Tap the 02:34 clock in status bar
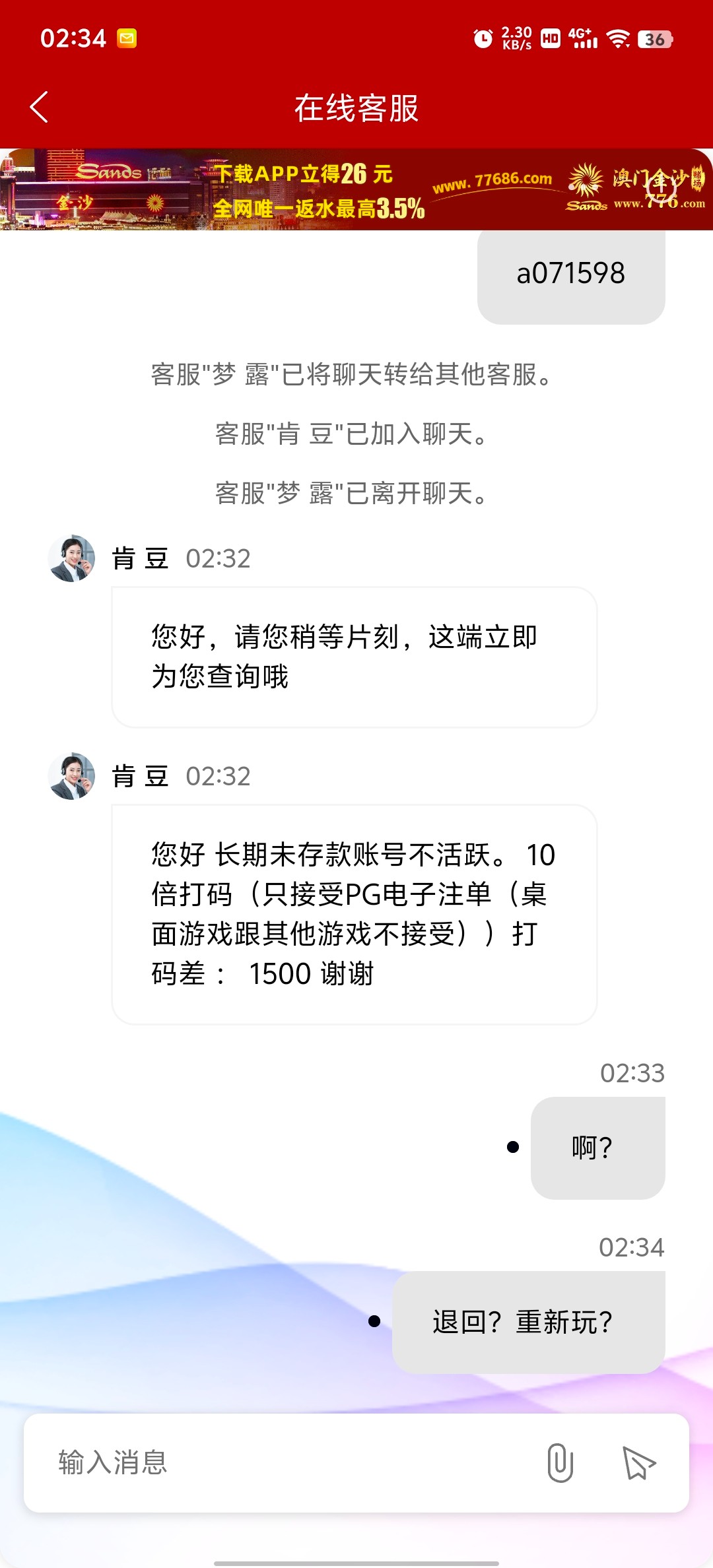Viewport: 713px width, 1568px height. pos(73,39)
